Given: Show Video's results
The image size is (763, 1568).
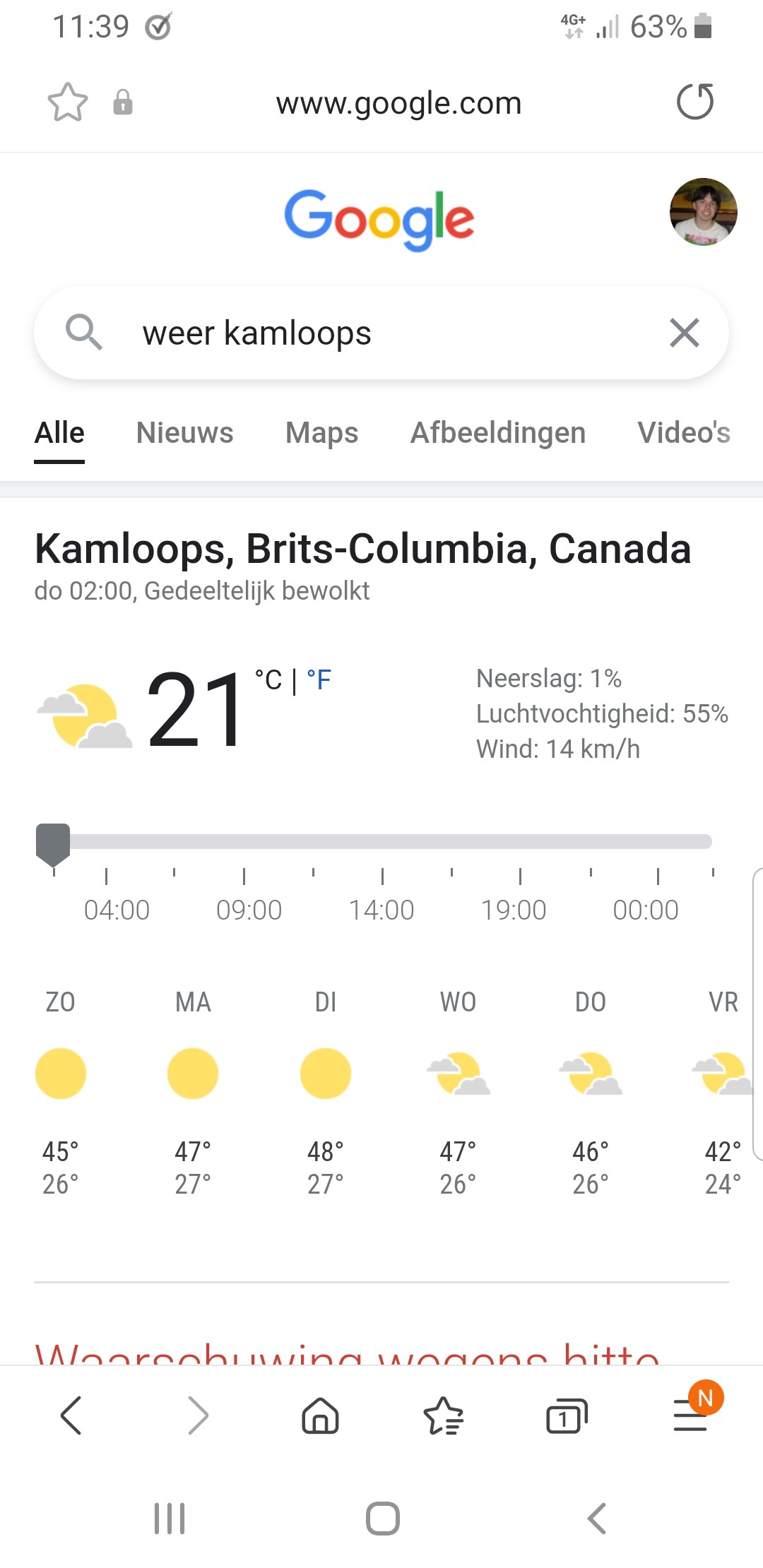Looking at the screenshot, I should pos(683,433).
